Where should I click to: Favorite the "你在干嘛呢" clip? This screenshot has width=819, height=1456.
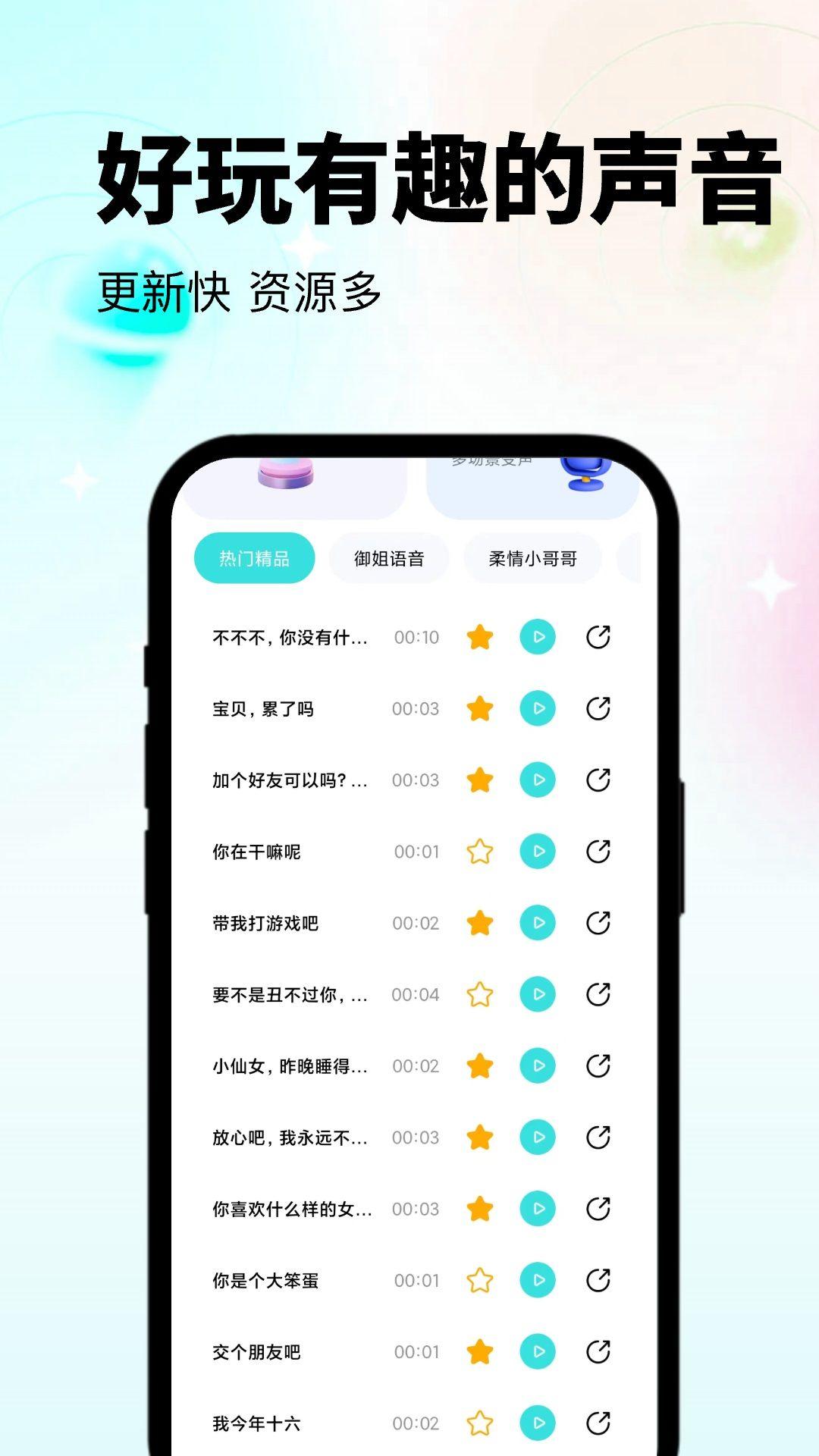click(479, 852)
